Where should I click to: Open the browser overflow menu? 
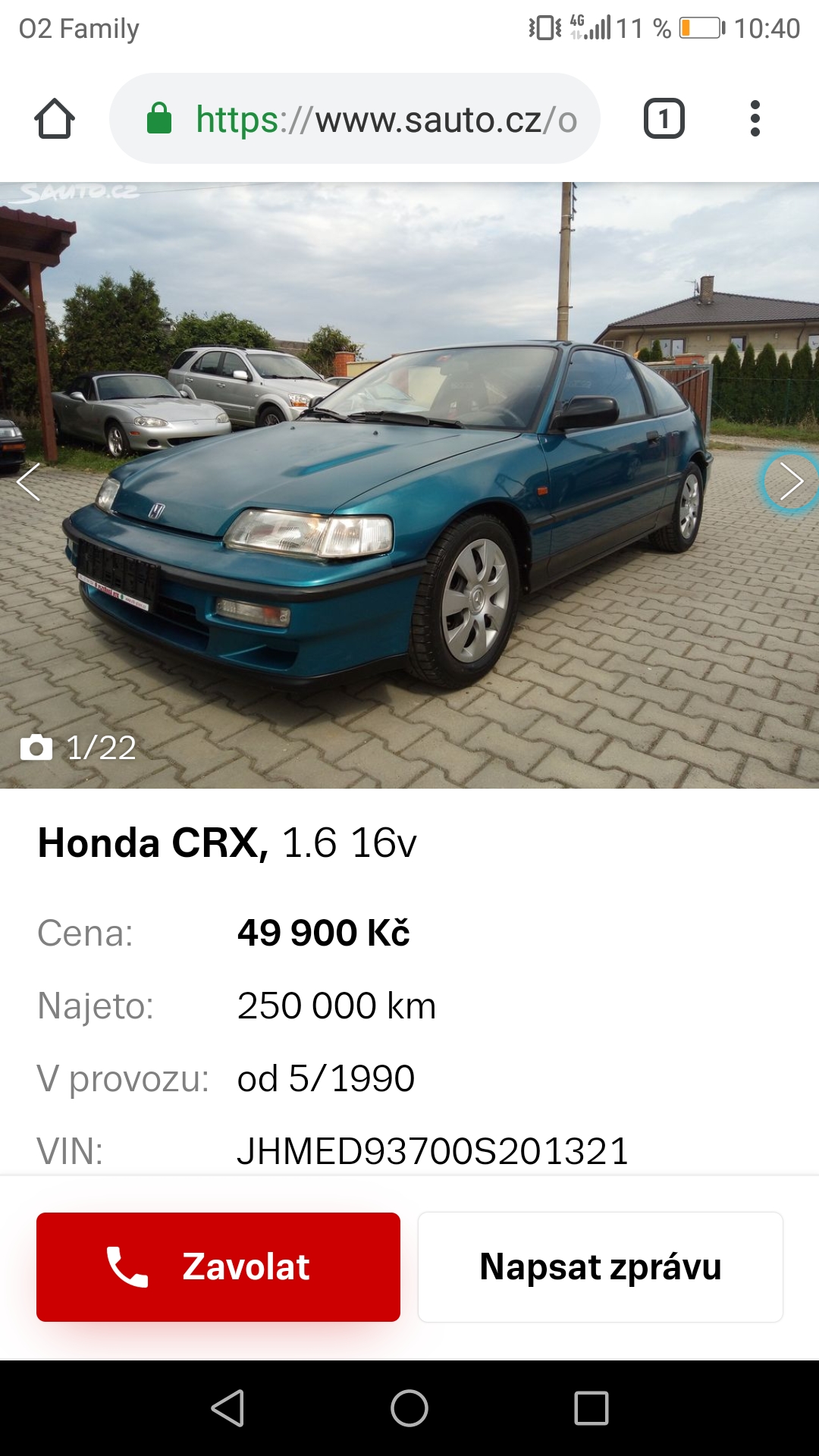coord(755,119)
